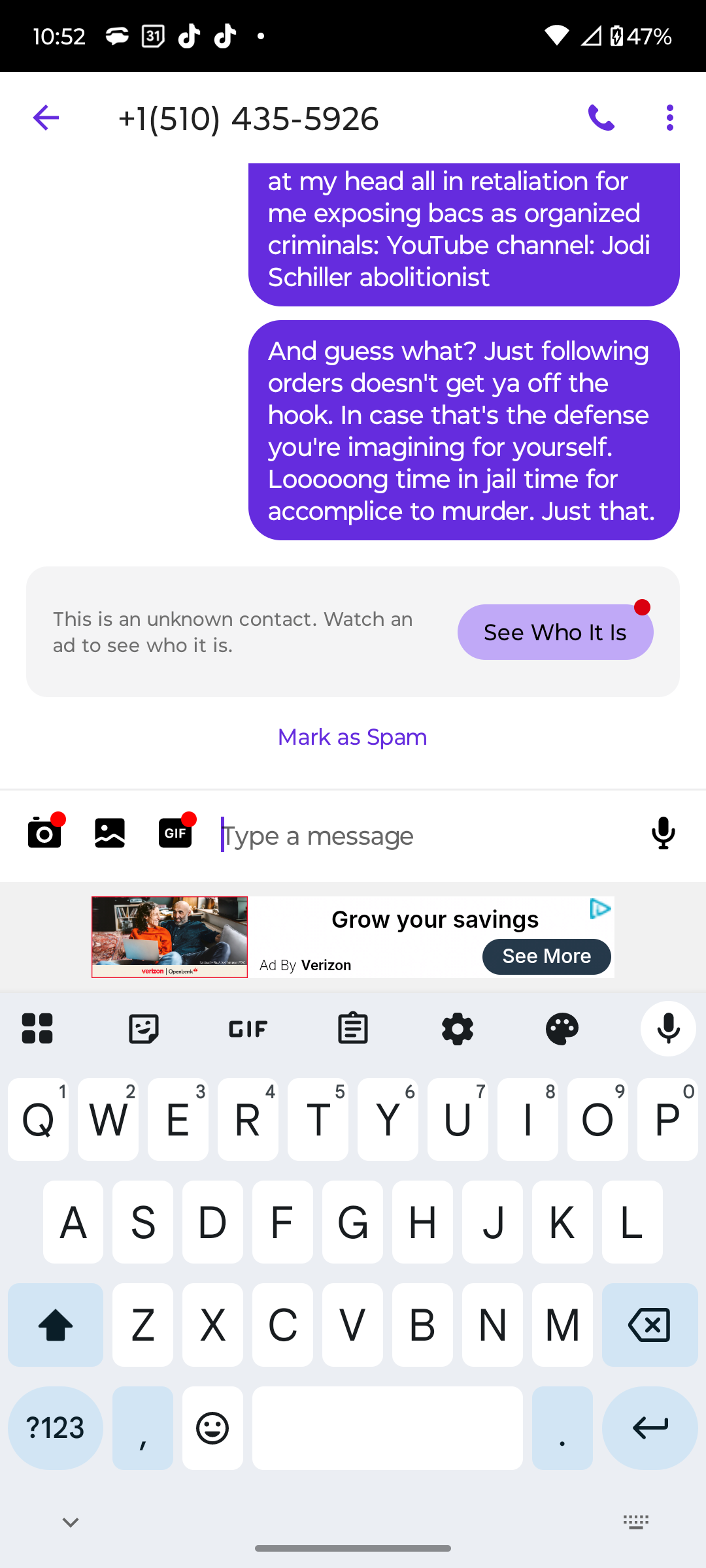Record a voice message with the microphone

point(663,834)
